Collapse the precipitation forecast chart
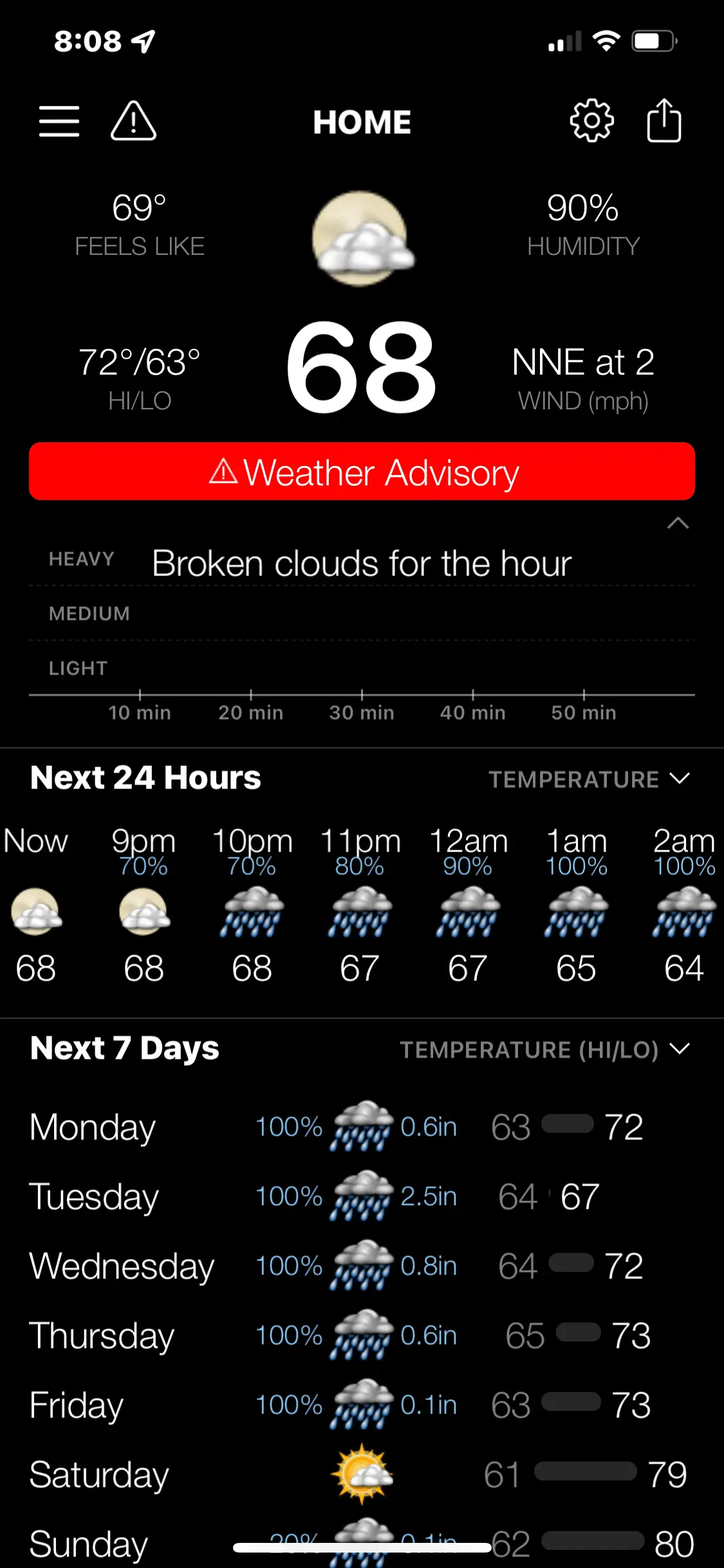The width and height of the screenshot is (724, 1568). click(678, 523)
